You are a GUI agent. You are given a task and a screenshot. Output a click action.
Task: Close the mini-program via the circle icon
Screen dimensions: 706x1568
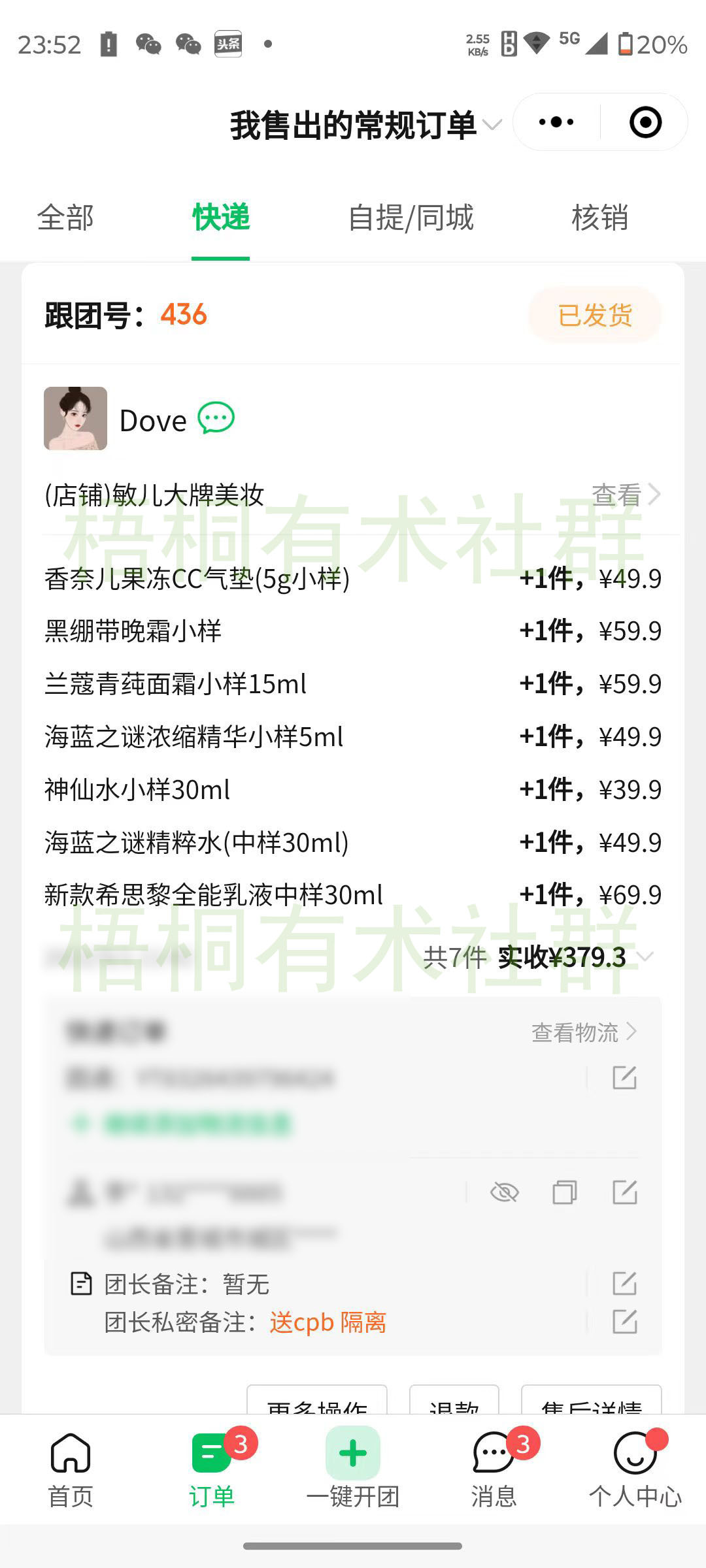pos(645,122)
